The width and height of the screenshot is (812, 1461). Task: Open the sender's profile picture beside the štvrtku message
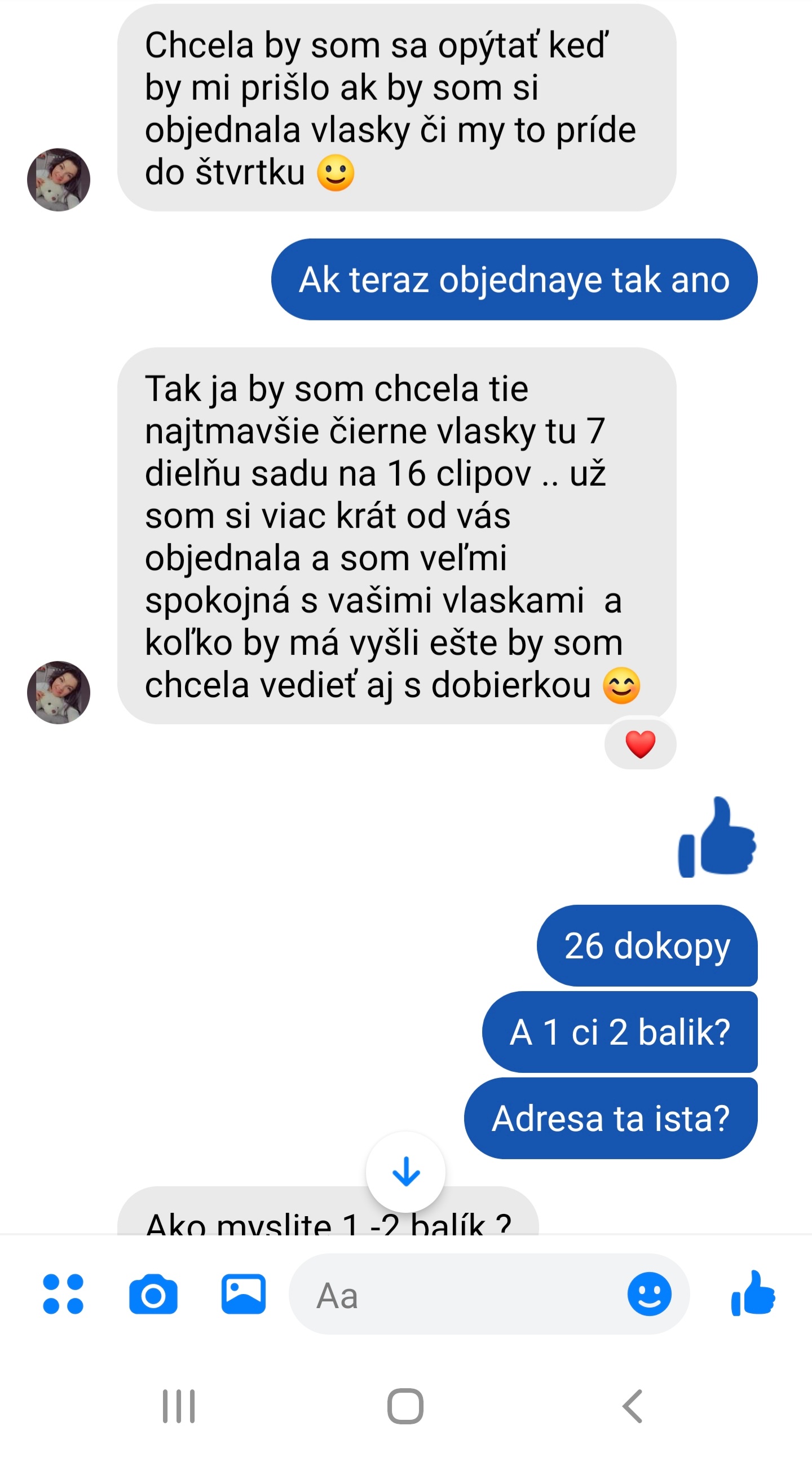tap(59, 180)
